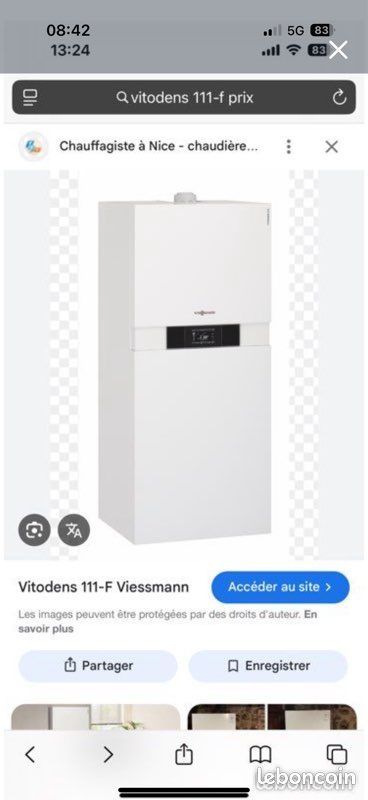This screenshot has height=800, width=368.
Task: Tap the translate icon on the image
Action: click(x=74, y=530)
